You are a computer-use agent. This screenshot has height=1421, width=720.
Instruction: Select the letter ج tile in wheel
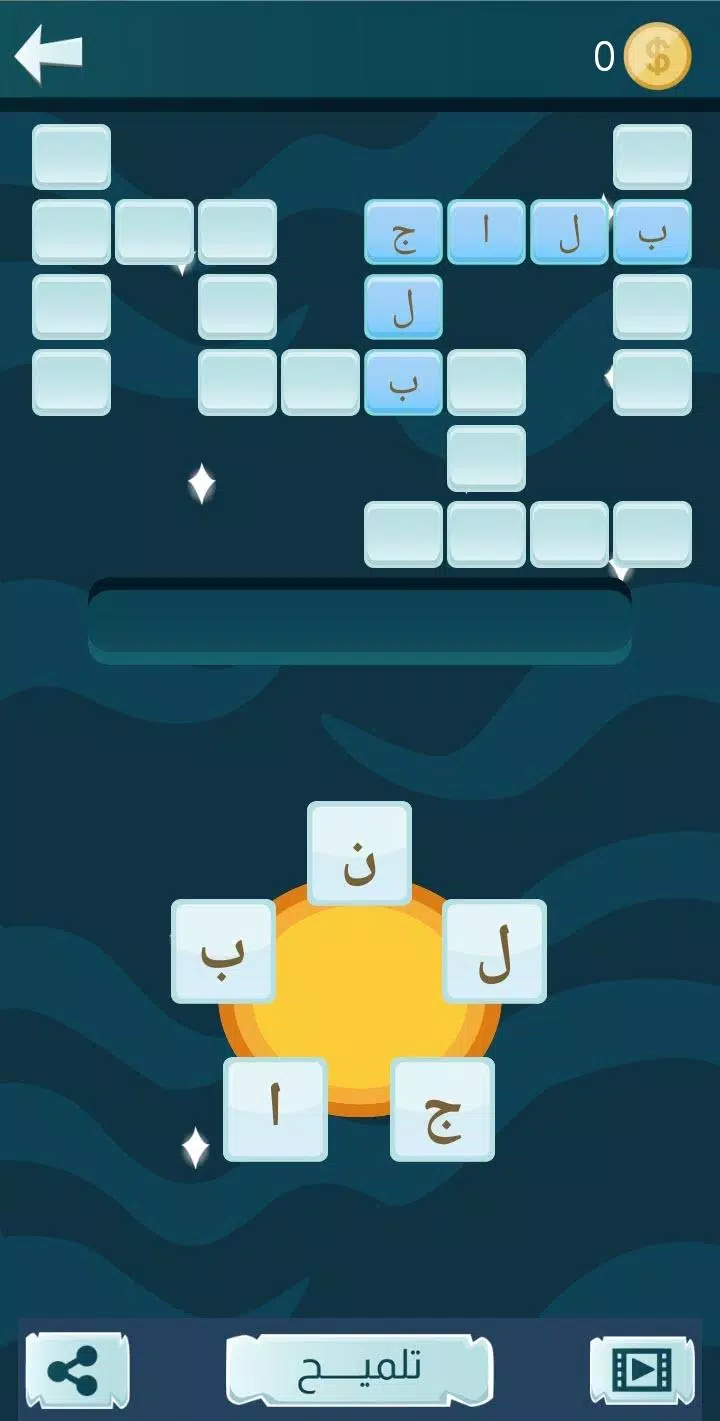442,1109
